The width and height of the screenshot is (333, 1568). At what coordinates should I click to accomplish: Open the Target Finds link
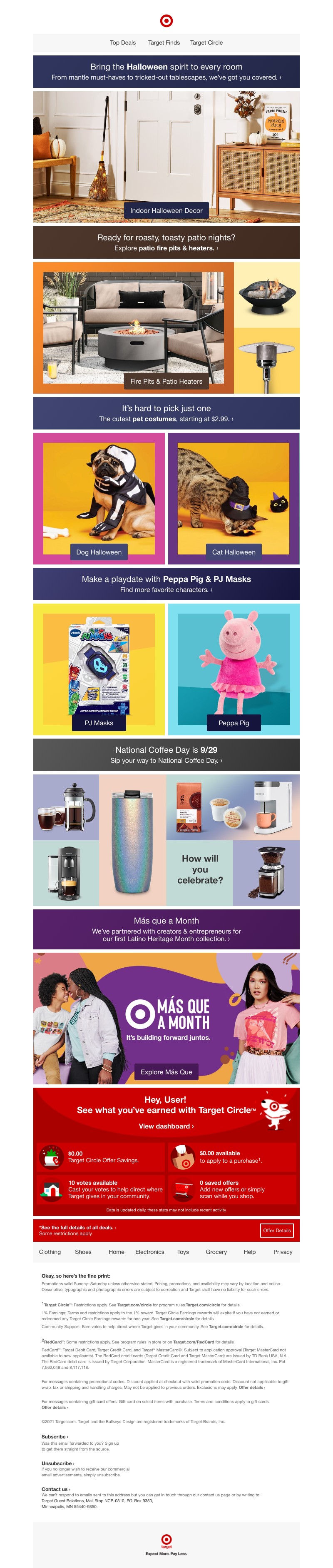(x=164, y=42)
